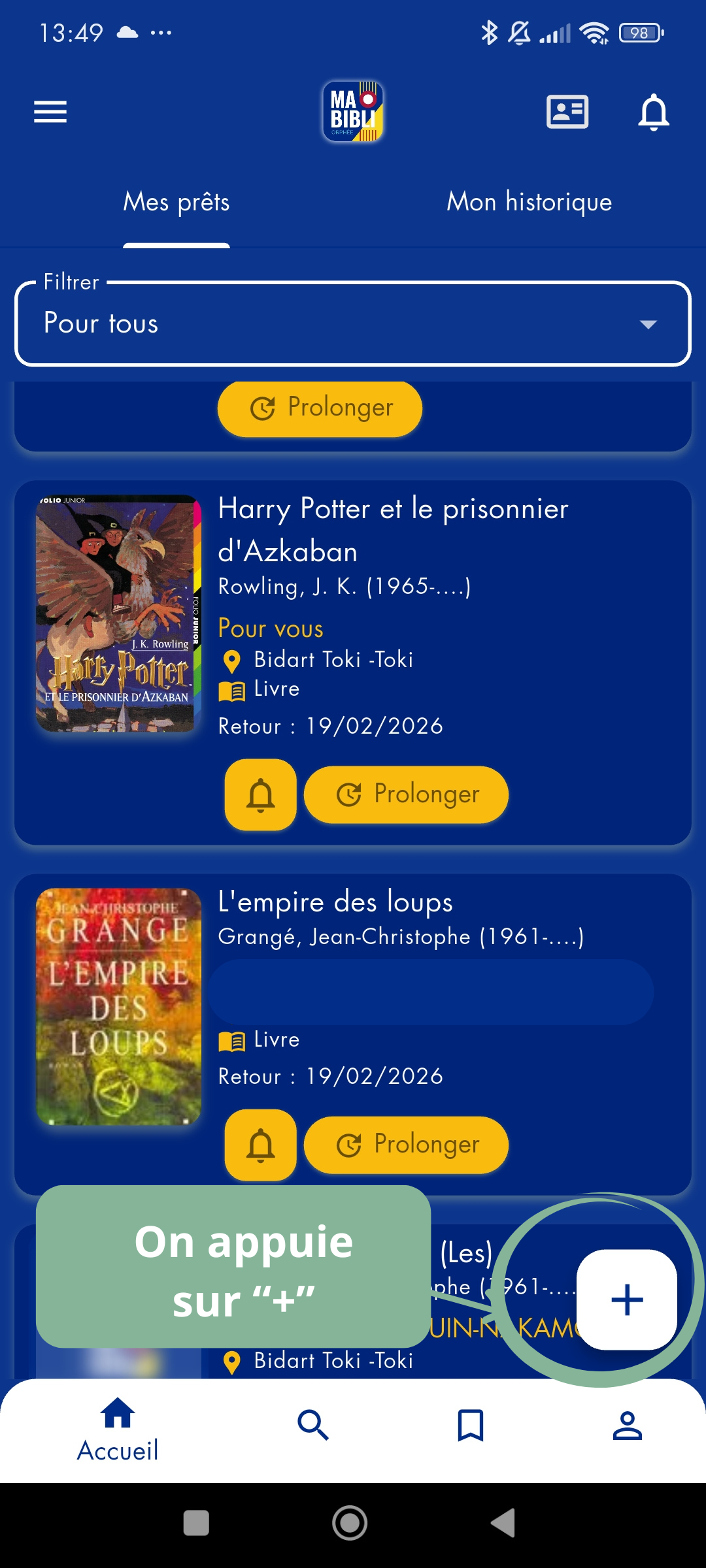This screenshot has height=1568, width=706.
Task: Tap Prolonger for the Harry Potter loan
Action: (407, 794)
